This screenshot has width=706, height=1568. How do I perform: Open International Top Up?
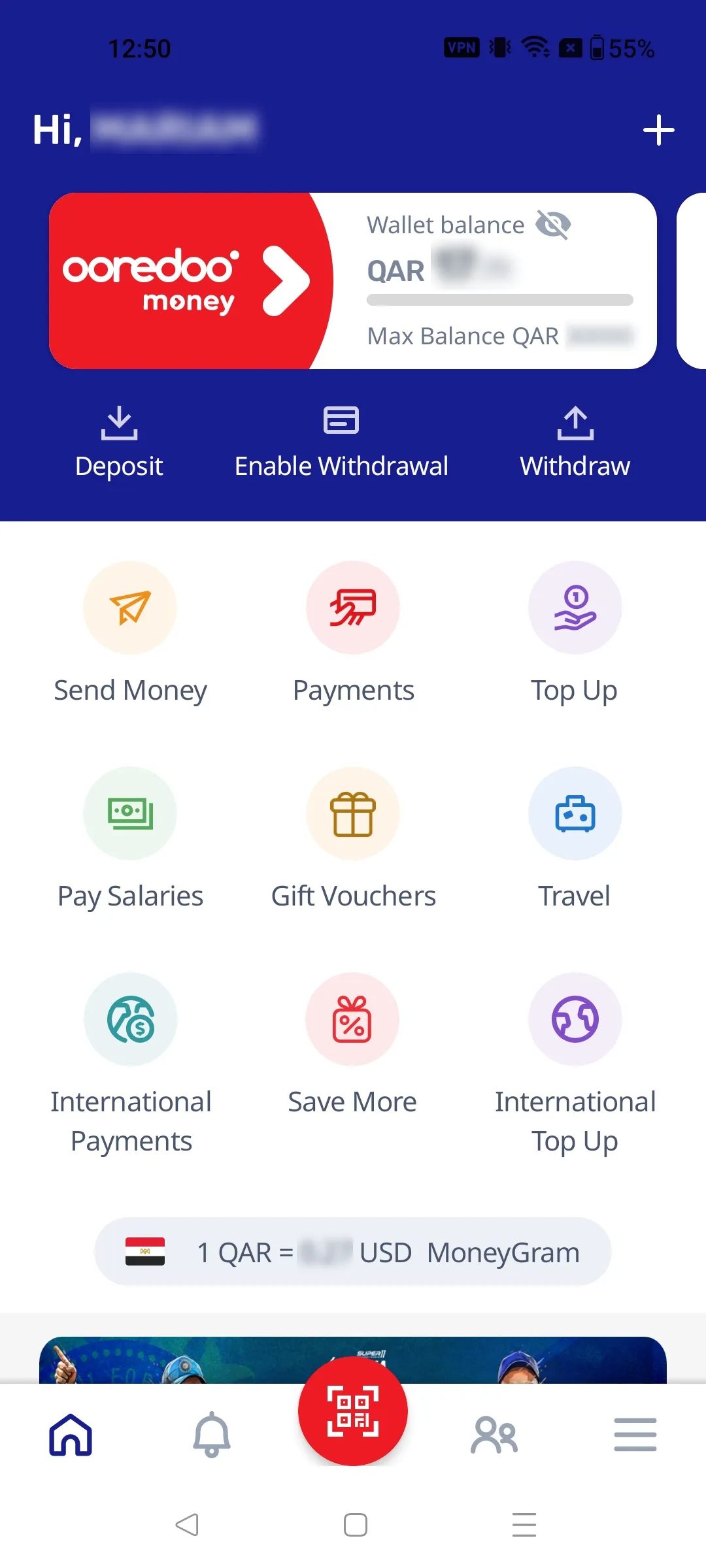point(575,1062)
